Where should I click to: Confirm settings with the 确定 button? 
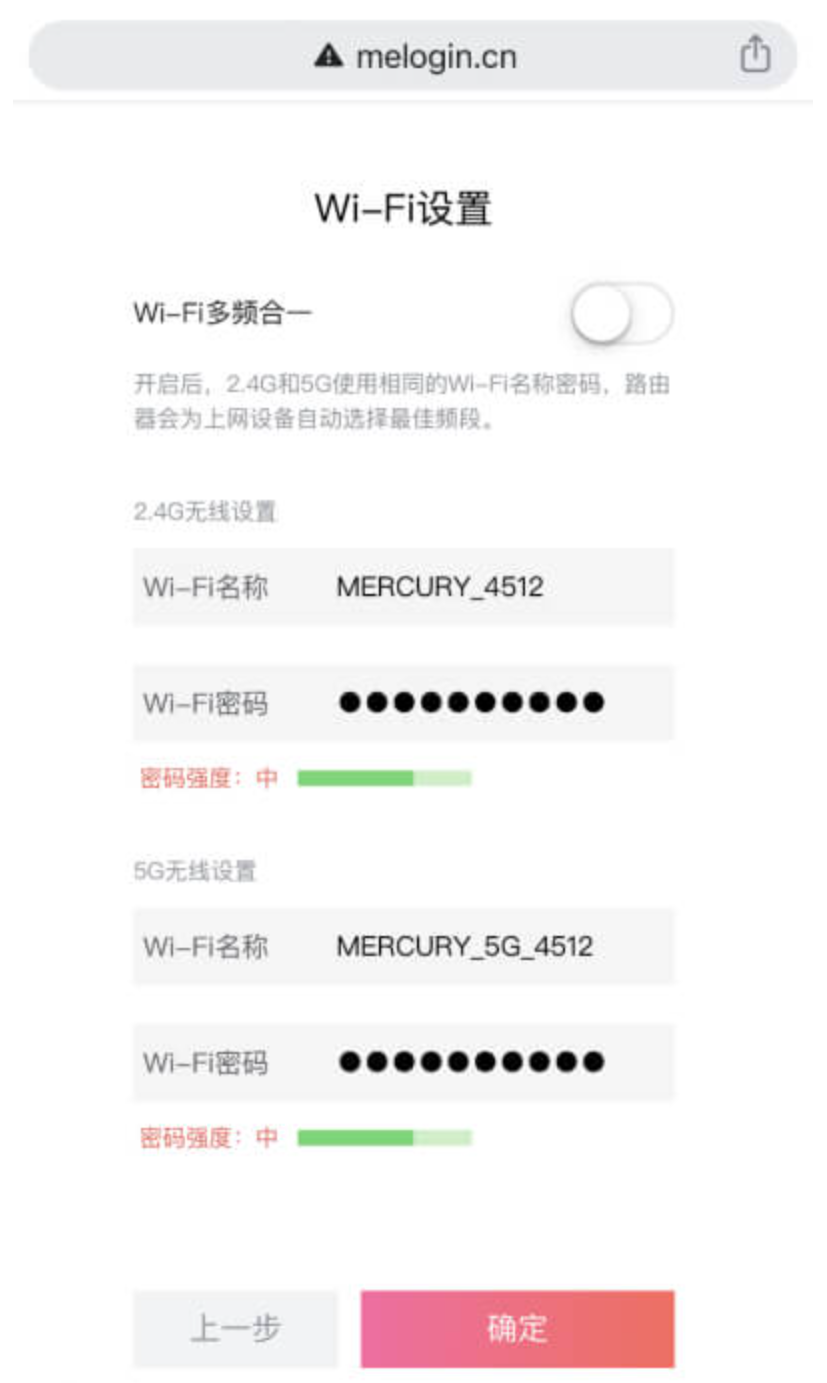click(x=518, y=1329)
